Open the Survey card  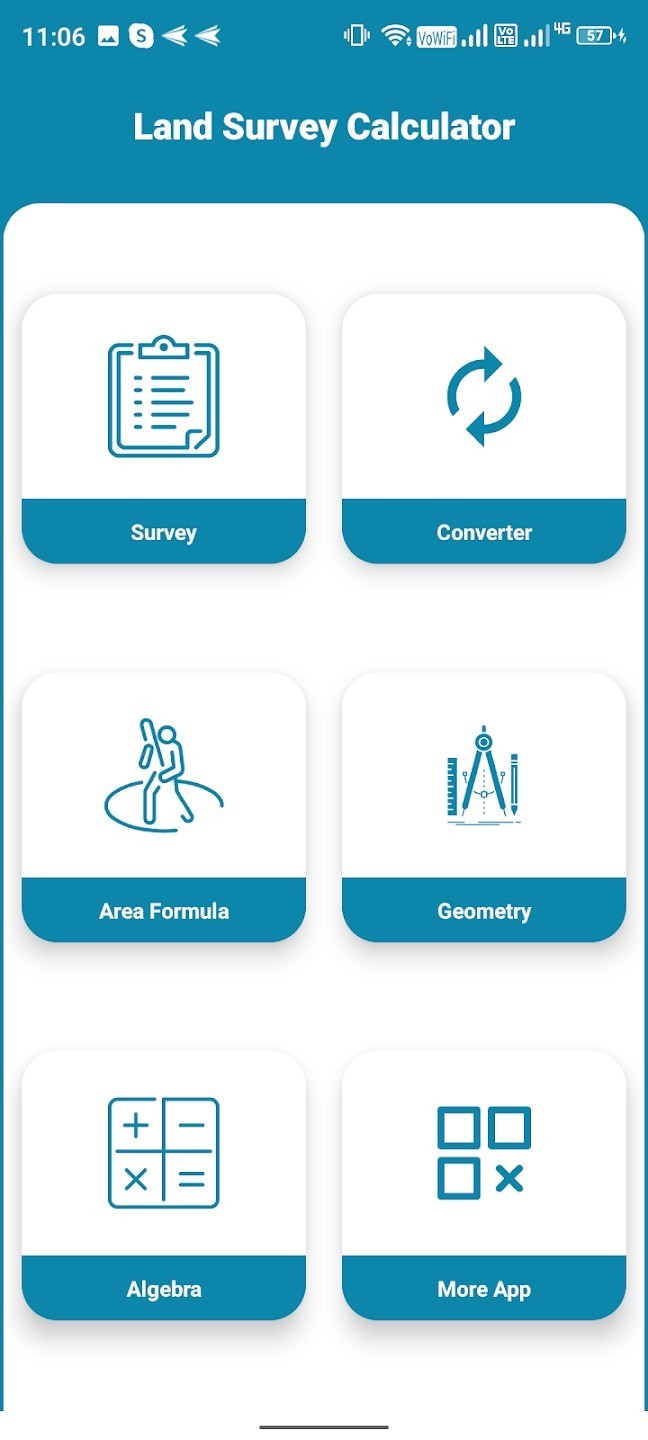click(163, 428)
